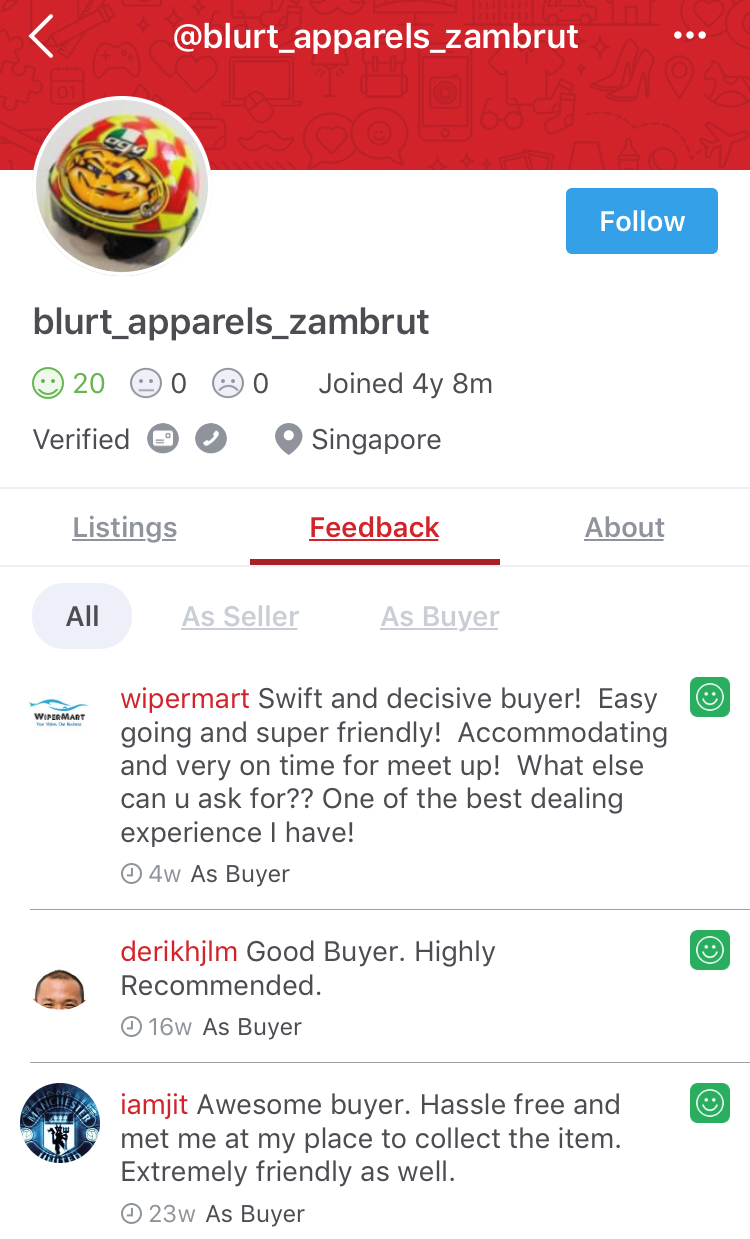Open iamjit's profile from username
750x1239 pixels.
(x=155, y=1105)
